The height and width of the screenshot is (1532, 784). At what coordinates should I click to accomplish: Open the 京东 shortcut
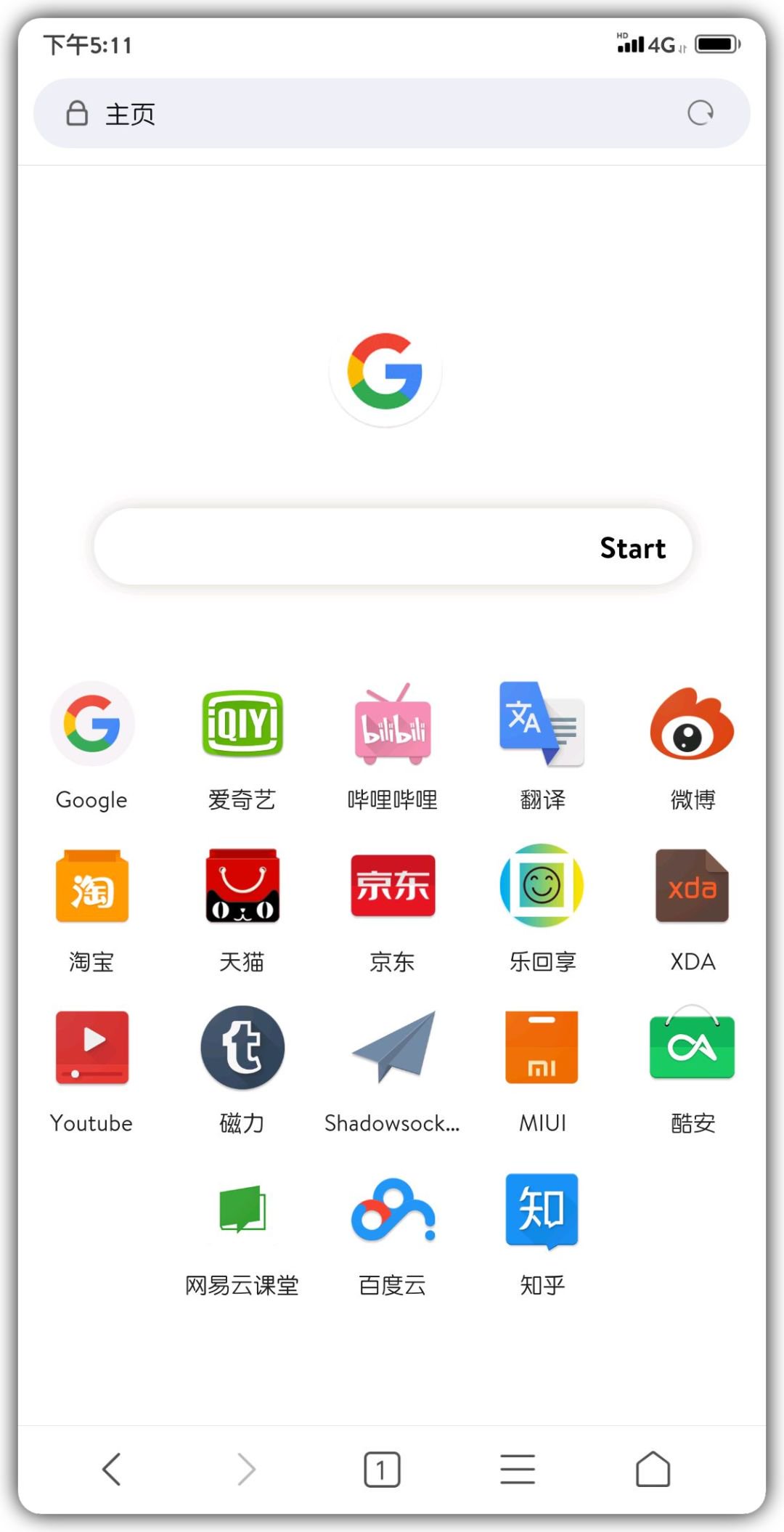point(393,886)
